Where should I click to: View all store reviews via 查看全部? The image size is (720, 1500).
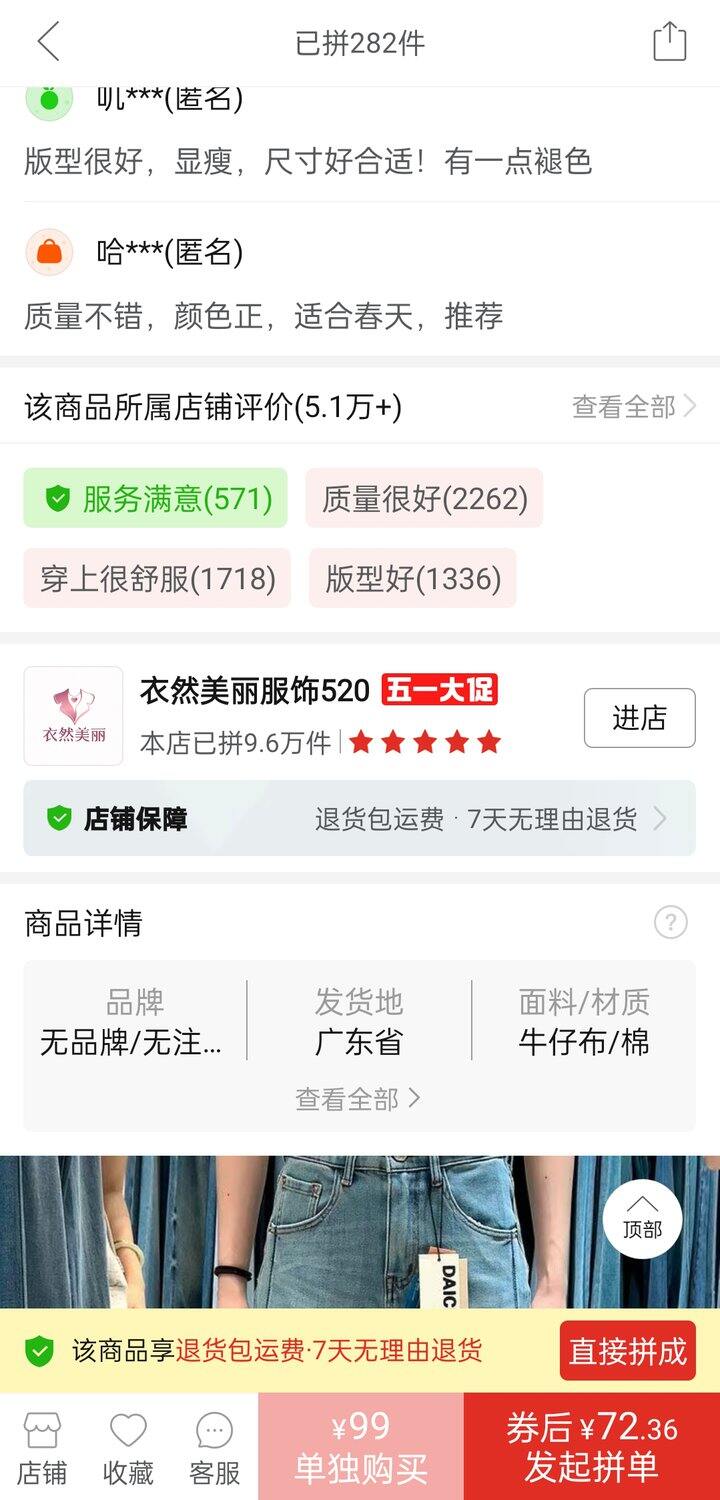click(633, 407)
